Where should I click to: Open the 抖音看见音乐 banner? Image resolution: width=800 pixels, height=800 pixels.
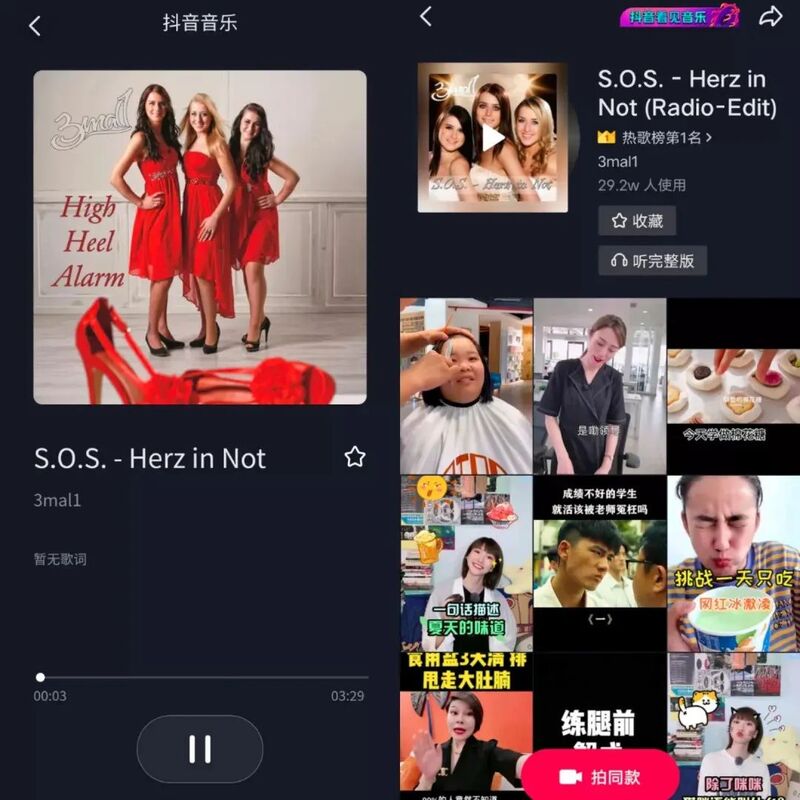click(x=679, y=17)
